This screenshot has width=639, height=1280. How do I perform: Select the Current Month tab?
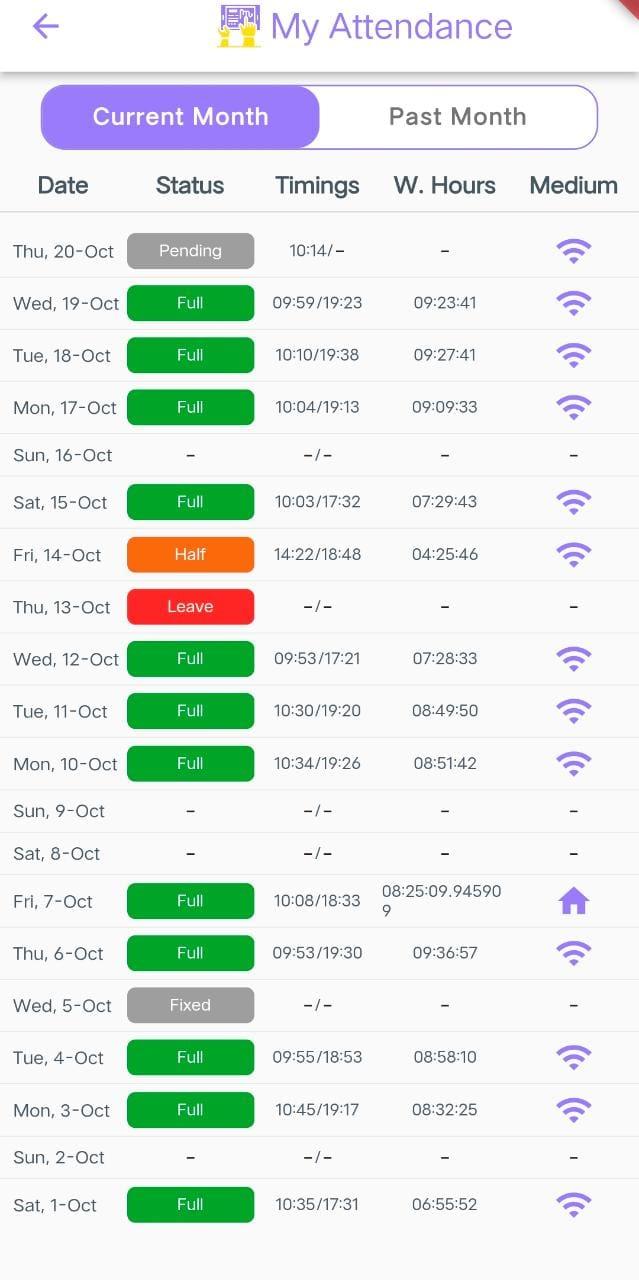(x=180, y=117)
